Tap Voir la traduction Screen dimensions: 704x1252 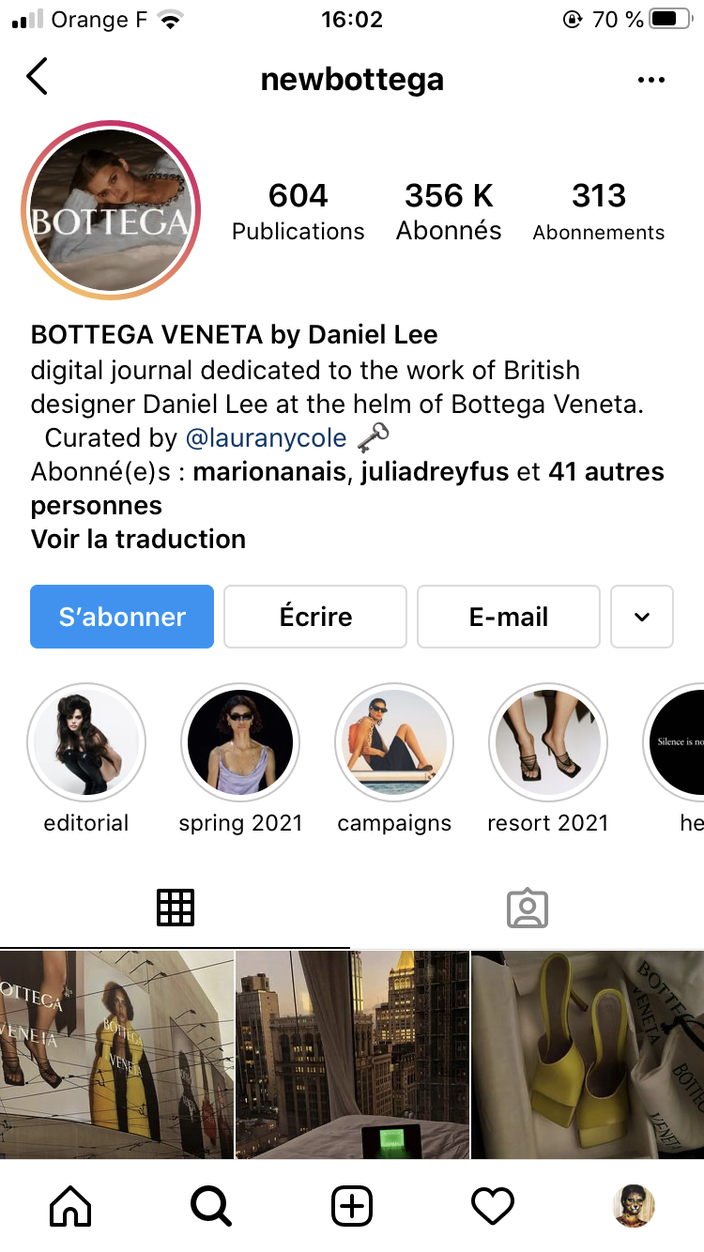coord(138,539)
